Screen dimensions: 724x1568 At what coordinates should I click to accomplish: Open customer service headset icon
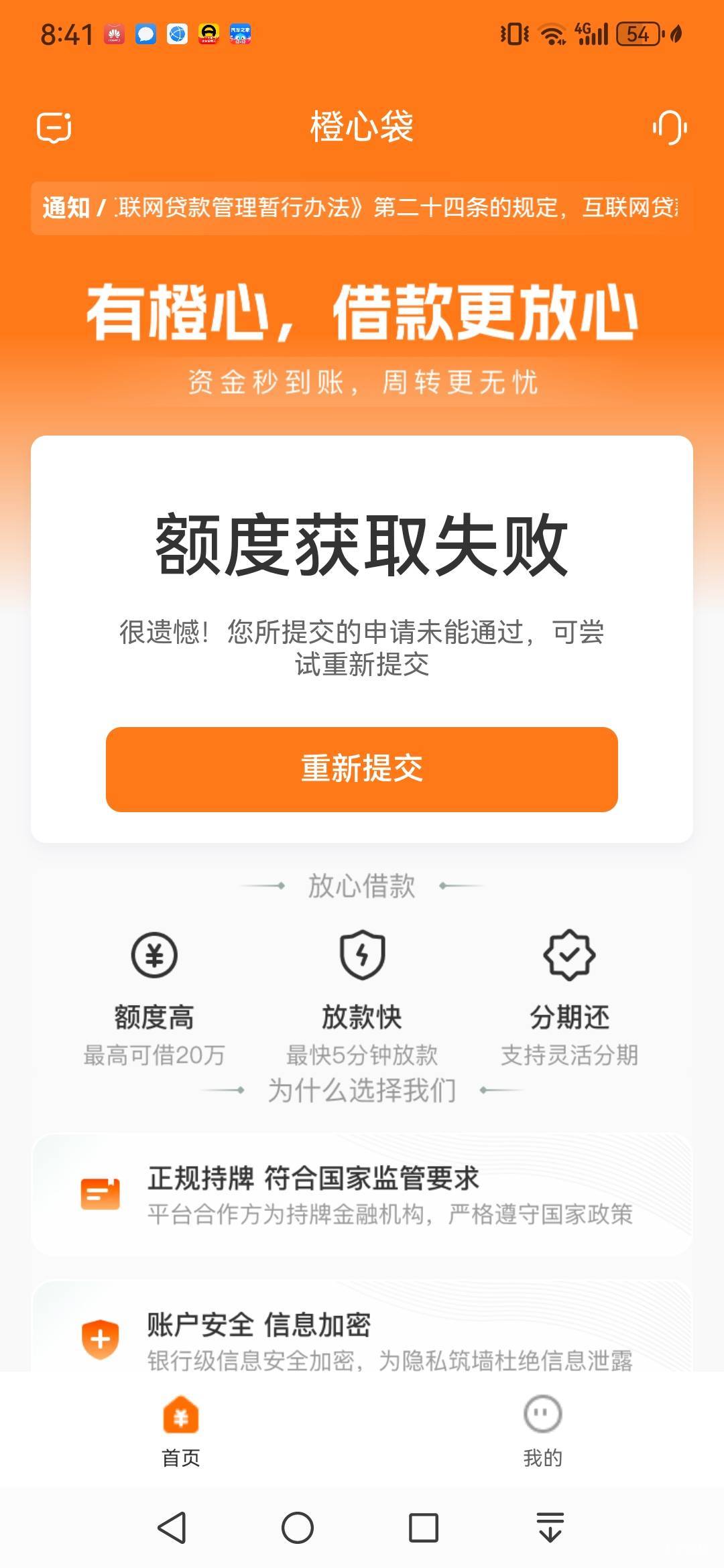coord(670,127)
